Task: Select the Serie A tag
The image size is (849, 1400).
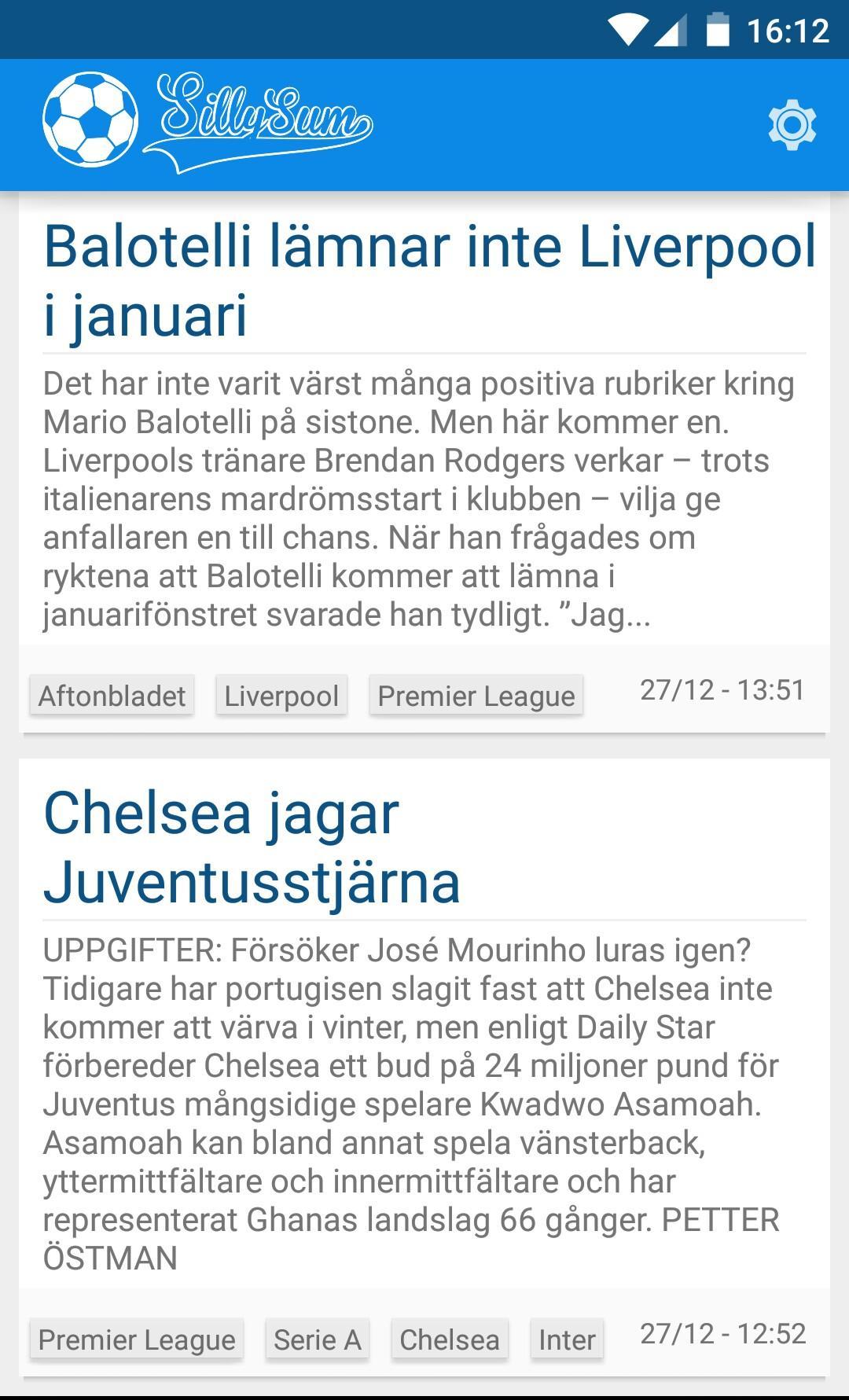Action: [317, 1339]
